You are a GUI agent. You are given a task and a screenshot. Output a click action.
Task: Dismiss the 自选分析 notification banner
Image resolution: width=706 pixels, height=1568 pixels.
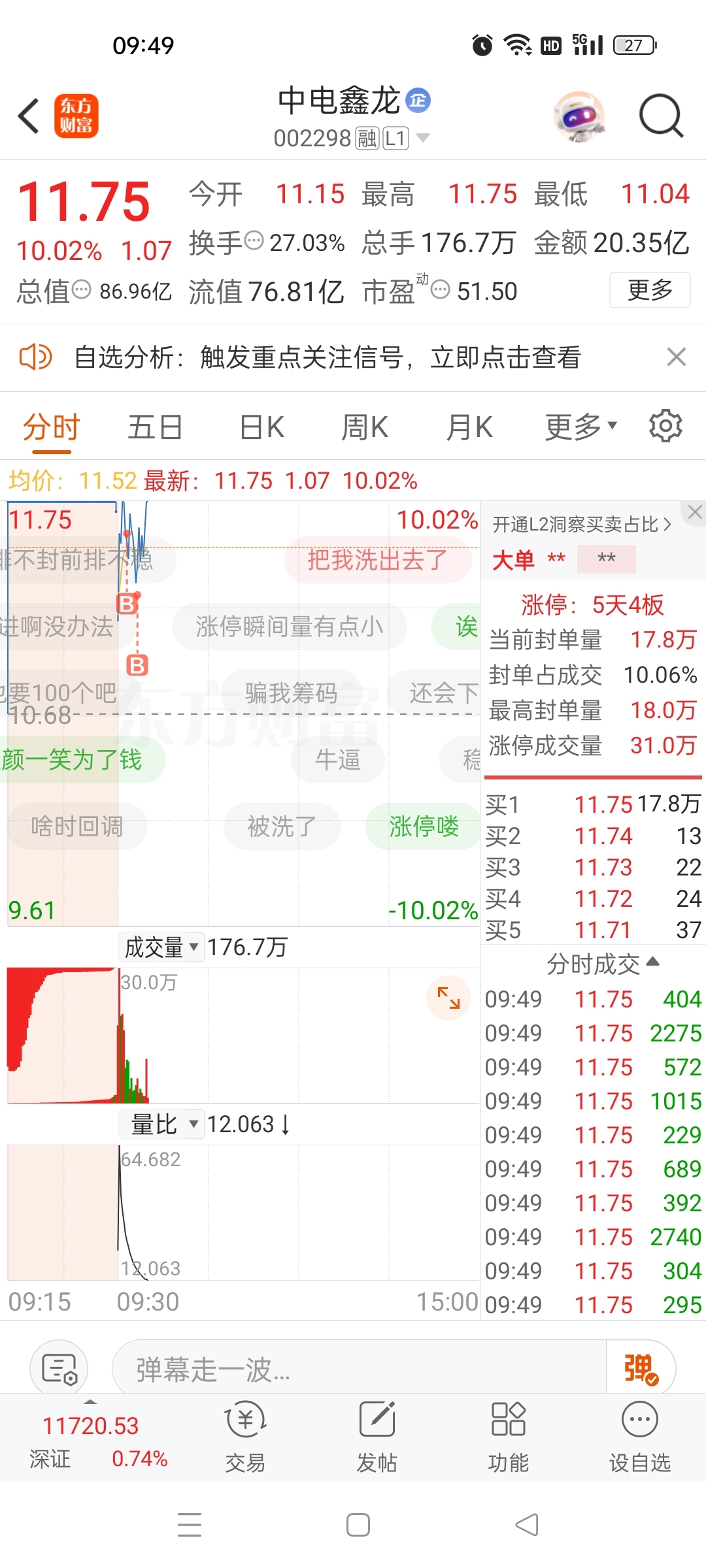click(677, 357)
